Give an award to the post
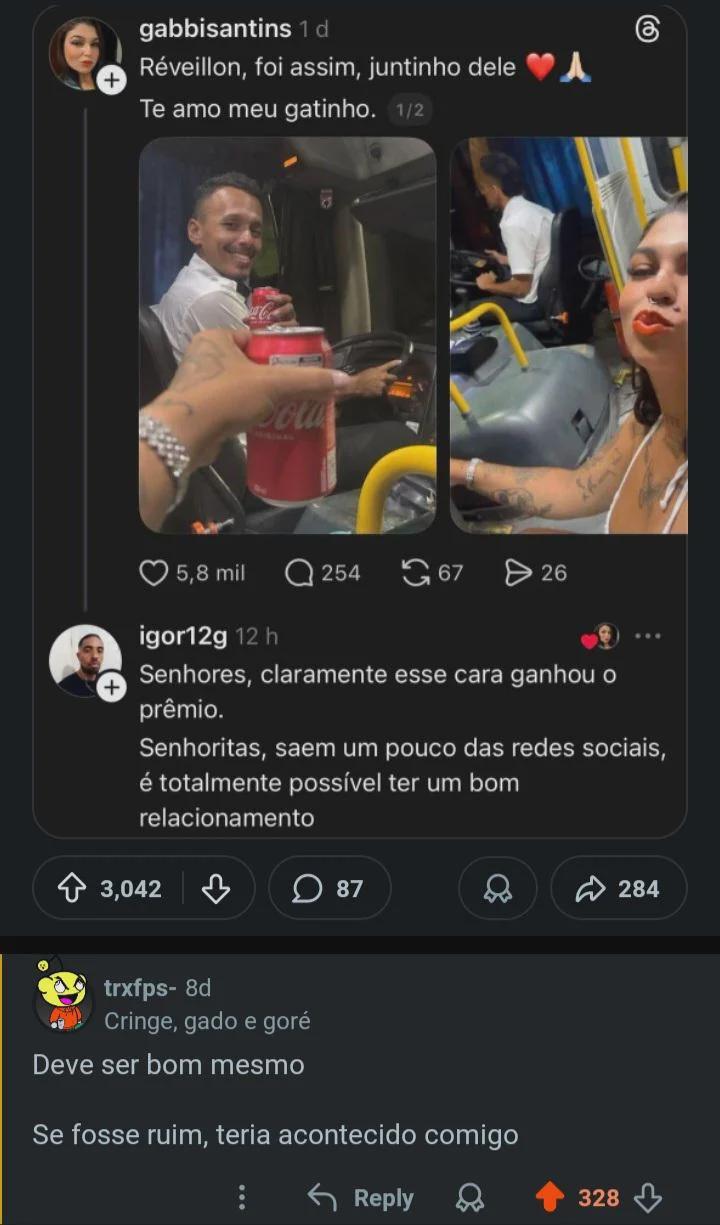This screenshot has height=1225, width=720. tap(497, 888)
